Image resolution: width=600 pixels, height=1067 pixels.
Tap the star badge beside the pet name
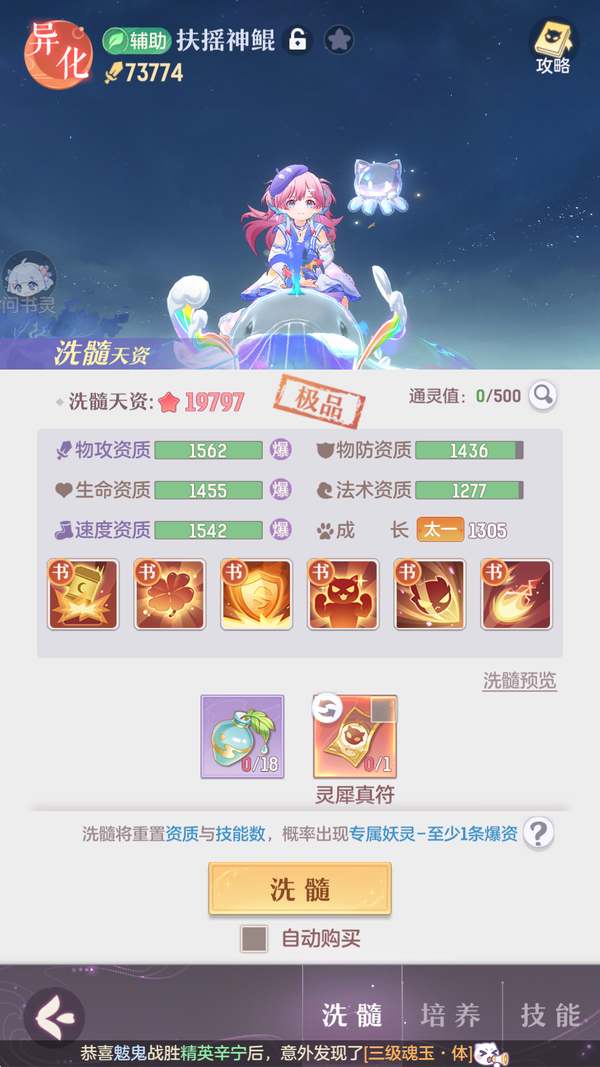[341, 40]
